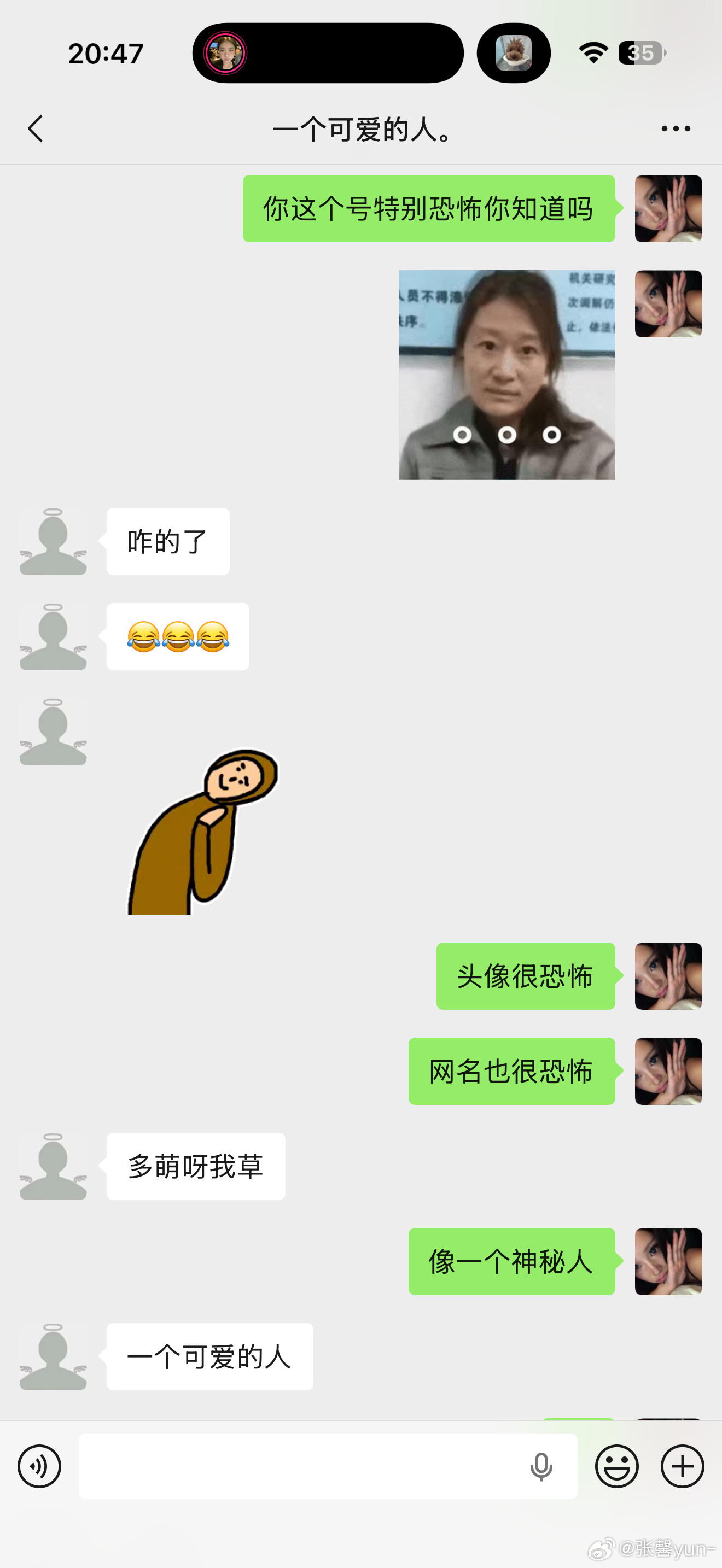Viewport: 722px width, 1568px height.
Task: Select the message 咋的了
Action: point(167,541)
